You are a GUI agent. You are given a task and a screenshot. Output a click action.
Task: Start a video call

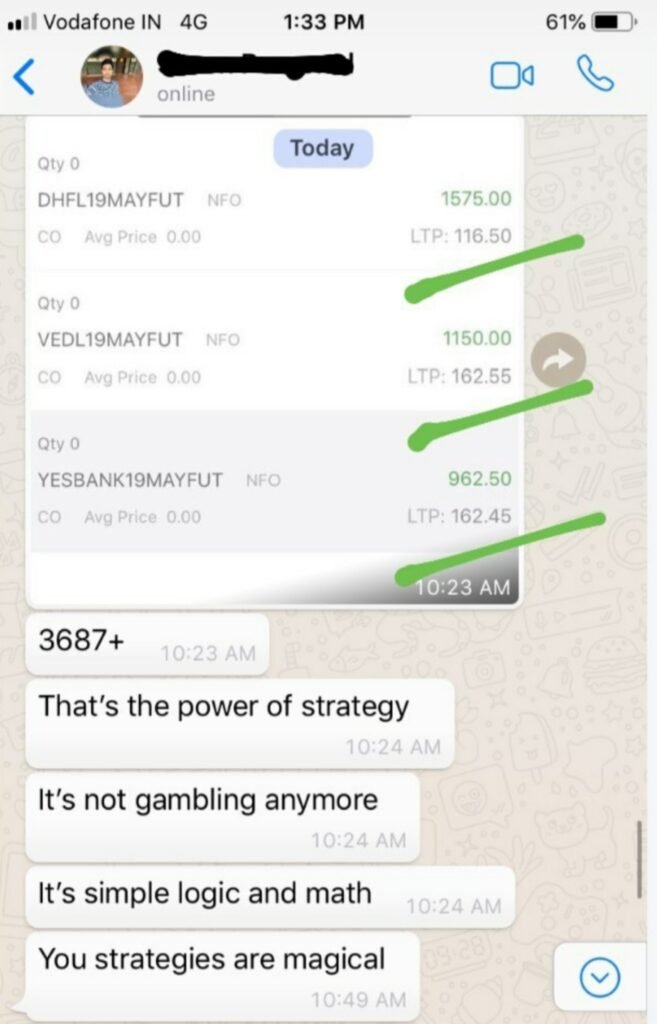pos(511,76)
